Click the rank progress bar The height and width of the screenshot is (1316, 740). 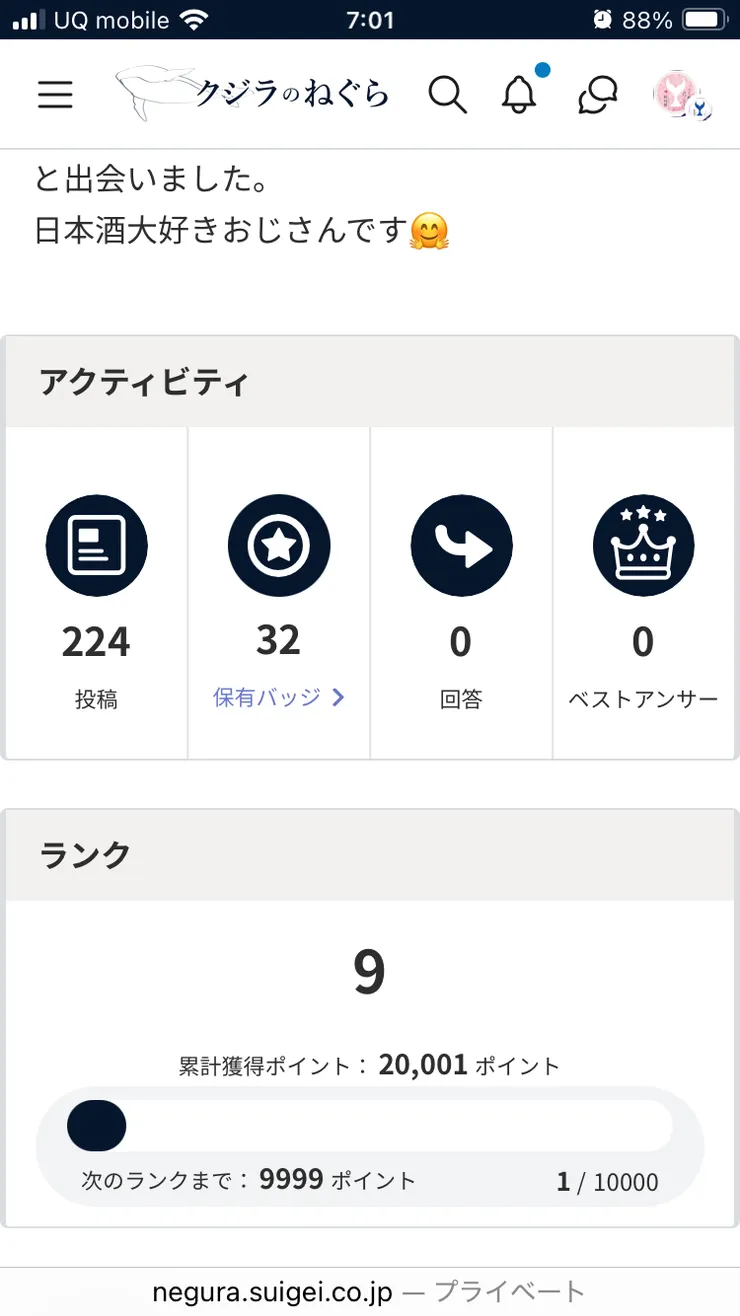pyautogui.click(x=370, y=1125)
